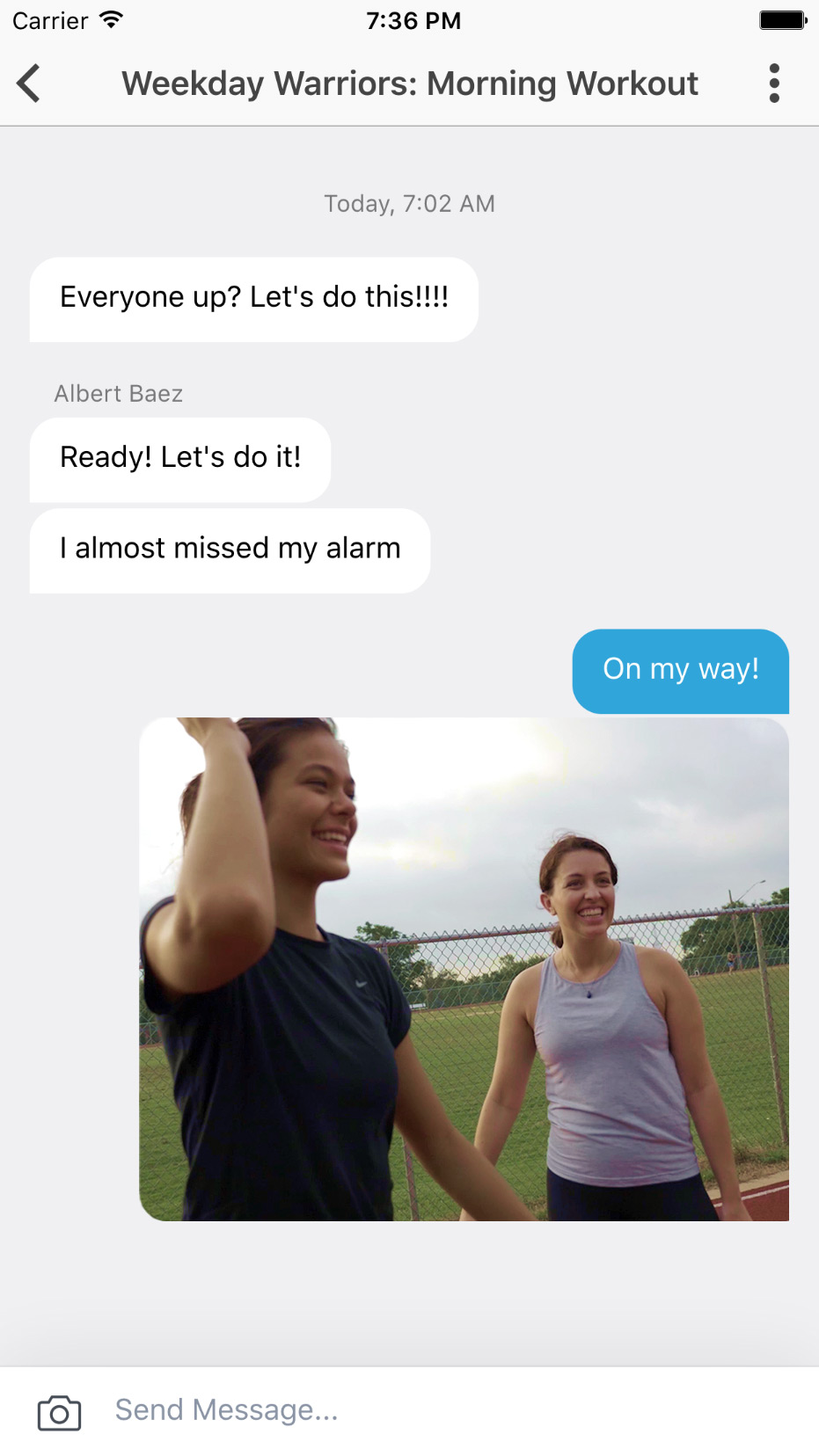The width and height of the screenshot is (819, 1456).
Task: Open the shared workout photo
Action: (x=464, y=969)
